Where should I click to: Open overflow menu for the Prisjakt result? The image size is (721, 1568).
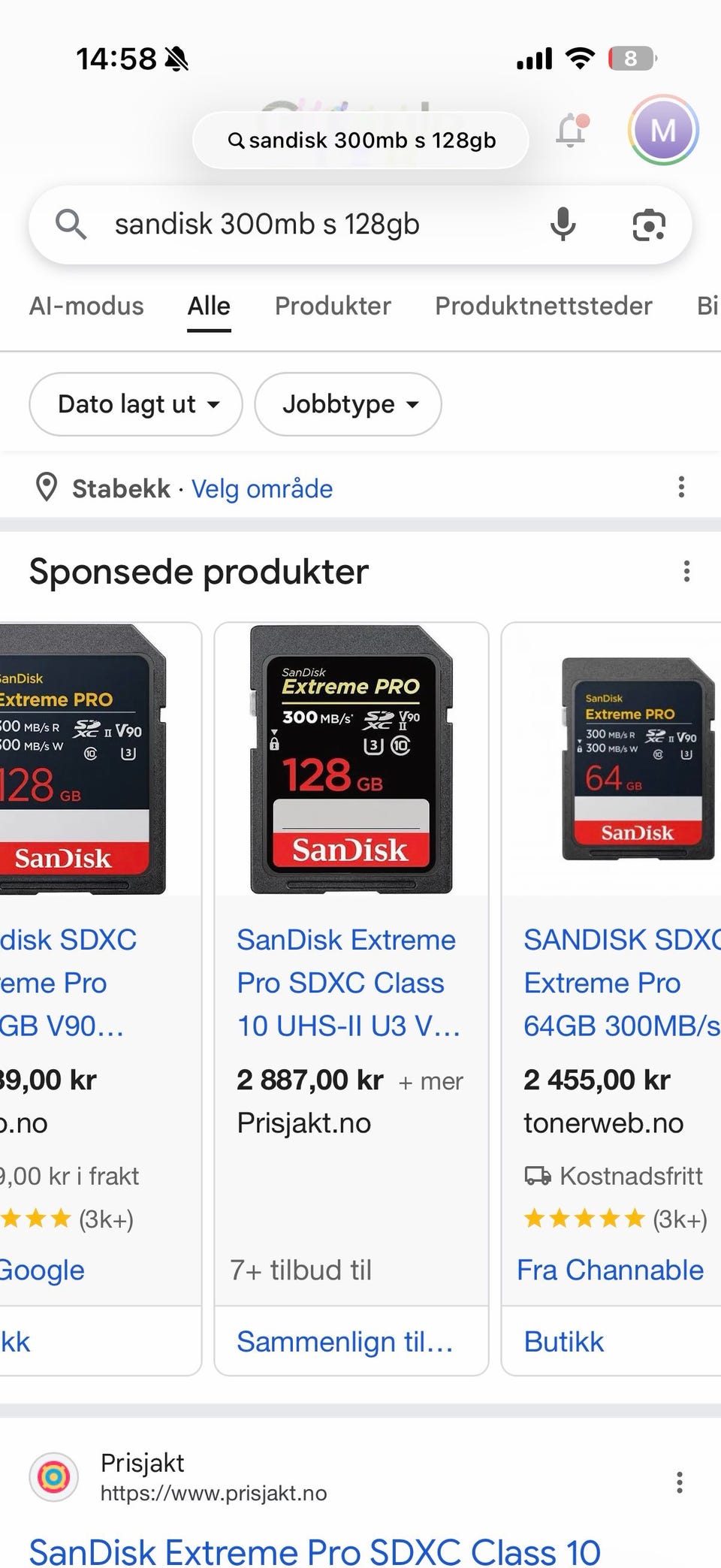point(679,1482)
